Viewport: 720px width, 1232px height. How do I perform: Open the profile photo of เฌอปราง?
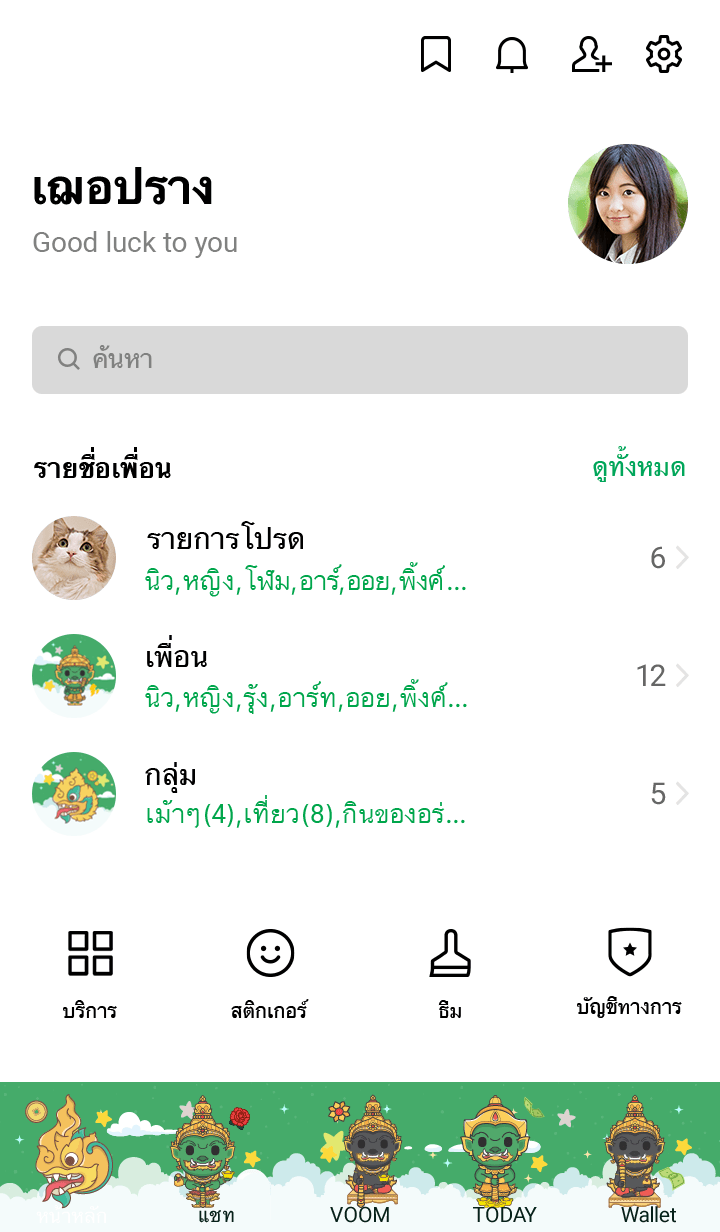(x=628, y=204)
